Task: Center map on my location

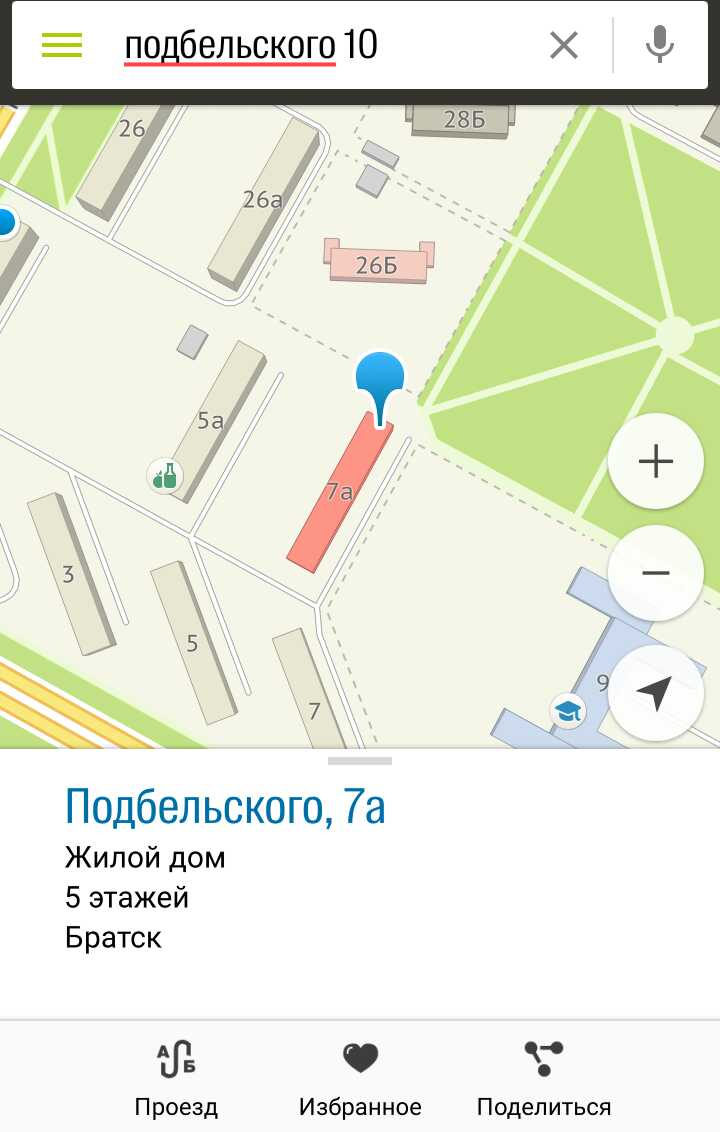Action: click(655, 693)
